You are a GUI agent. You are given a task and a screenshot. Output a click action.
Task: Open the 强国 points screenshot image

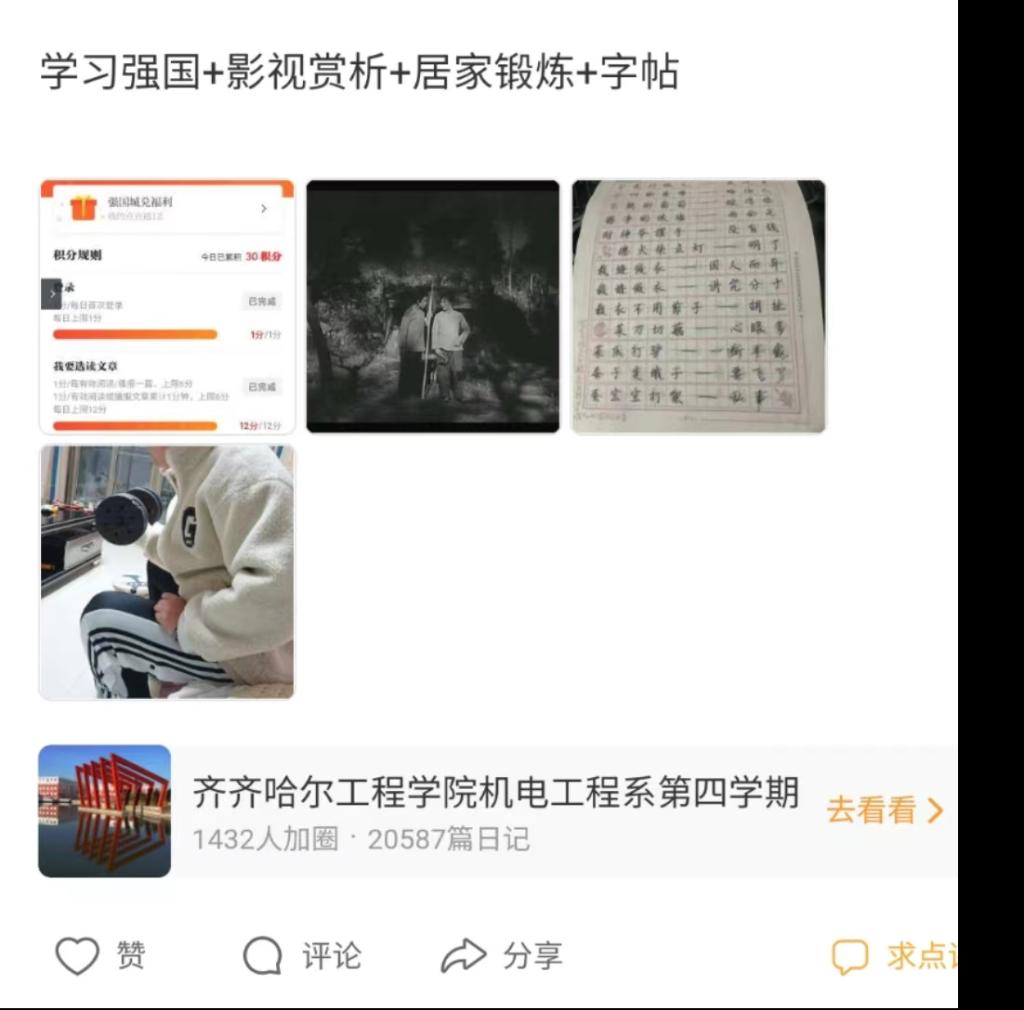(167, 306)
